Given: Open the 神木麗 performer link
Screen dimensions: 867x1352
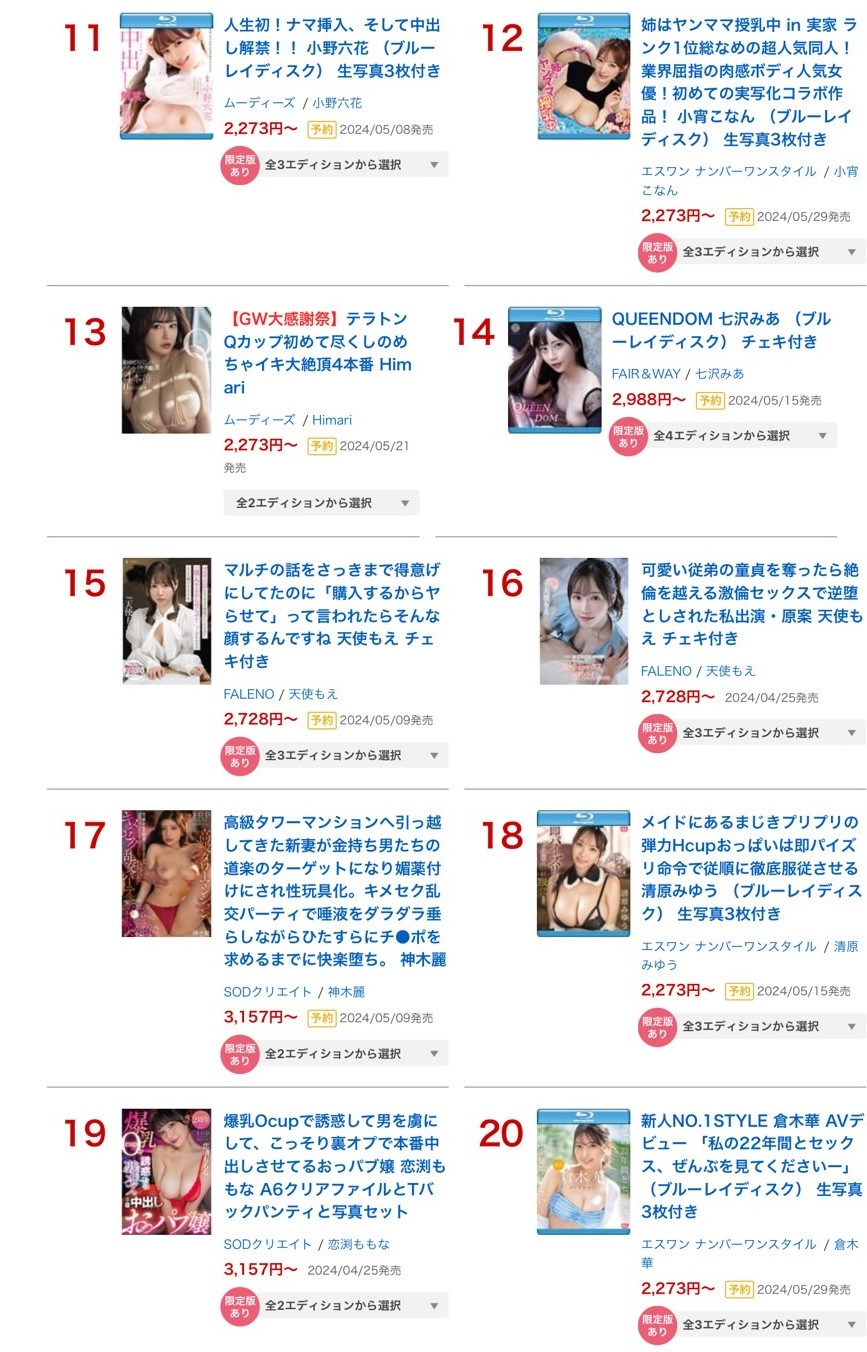Looking at the screenshot, I should (347, 992).
